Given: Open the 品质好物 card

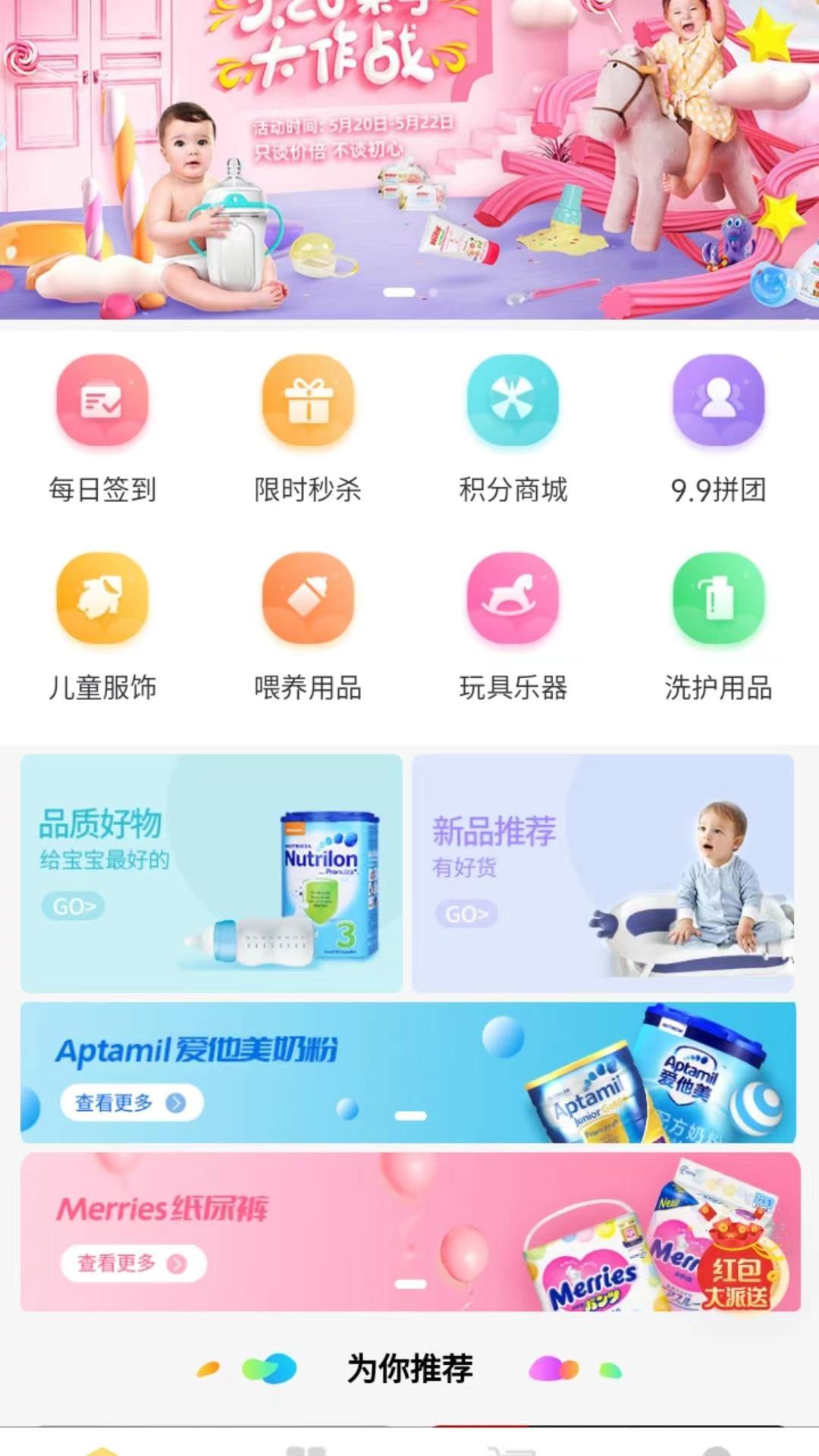Looking at the screenshot, I should (211, 873).
